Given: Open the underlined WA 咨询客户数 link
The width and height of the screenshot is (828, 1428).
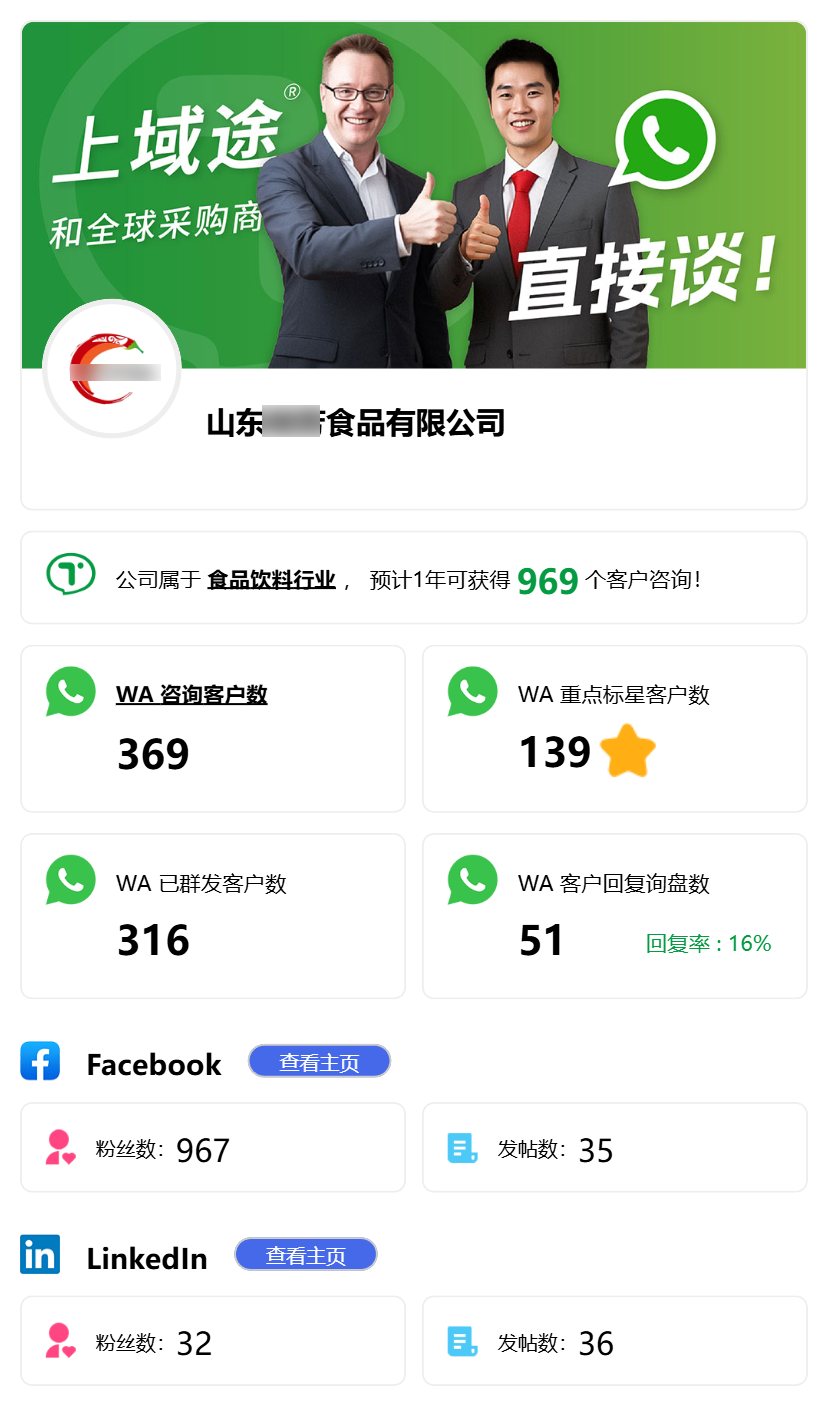Looking at the screenshot, I should tap(191, 694).
